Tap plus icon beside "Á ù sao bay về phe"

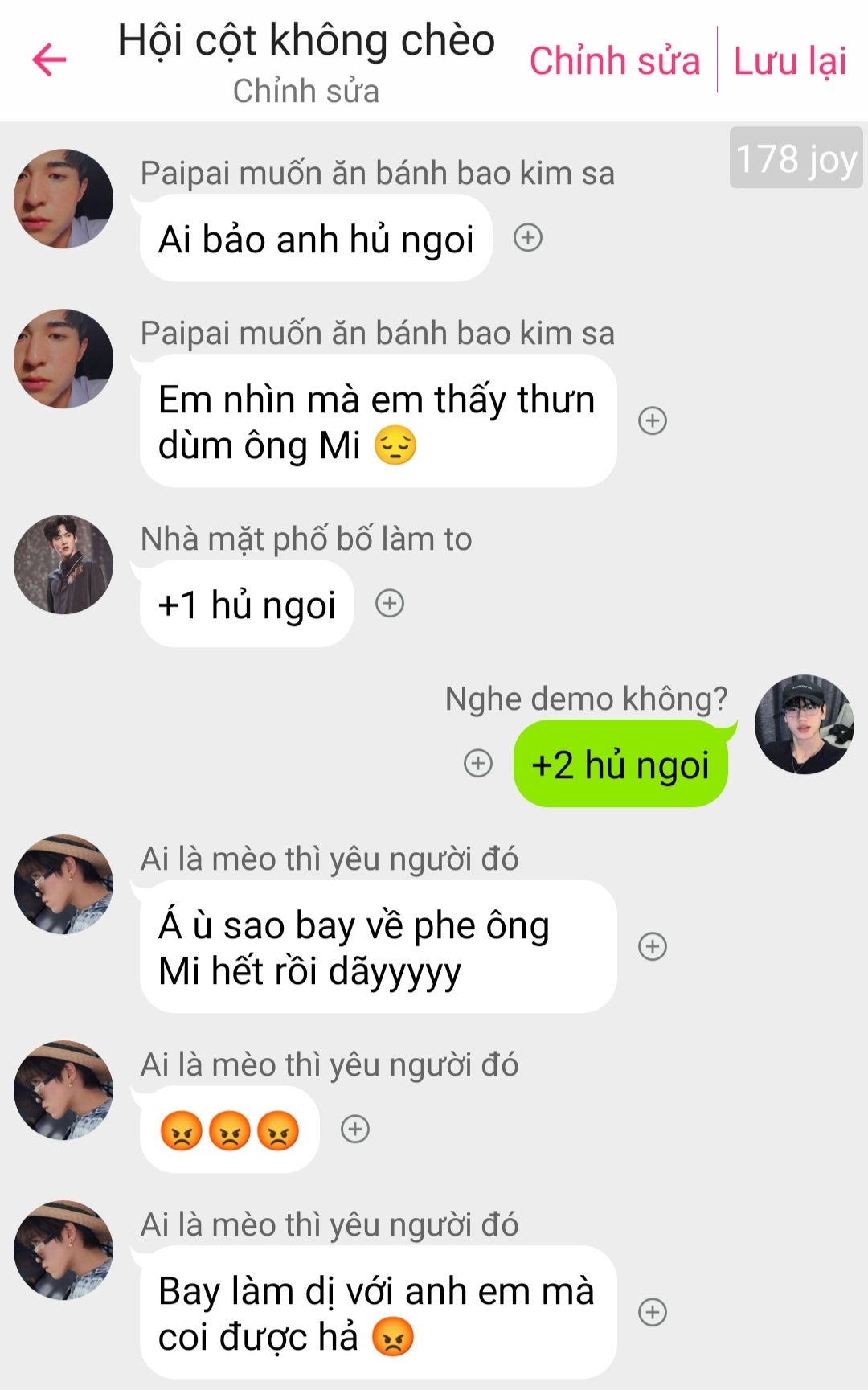[653, 946]
